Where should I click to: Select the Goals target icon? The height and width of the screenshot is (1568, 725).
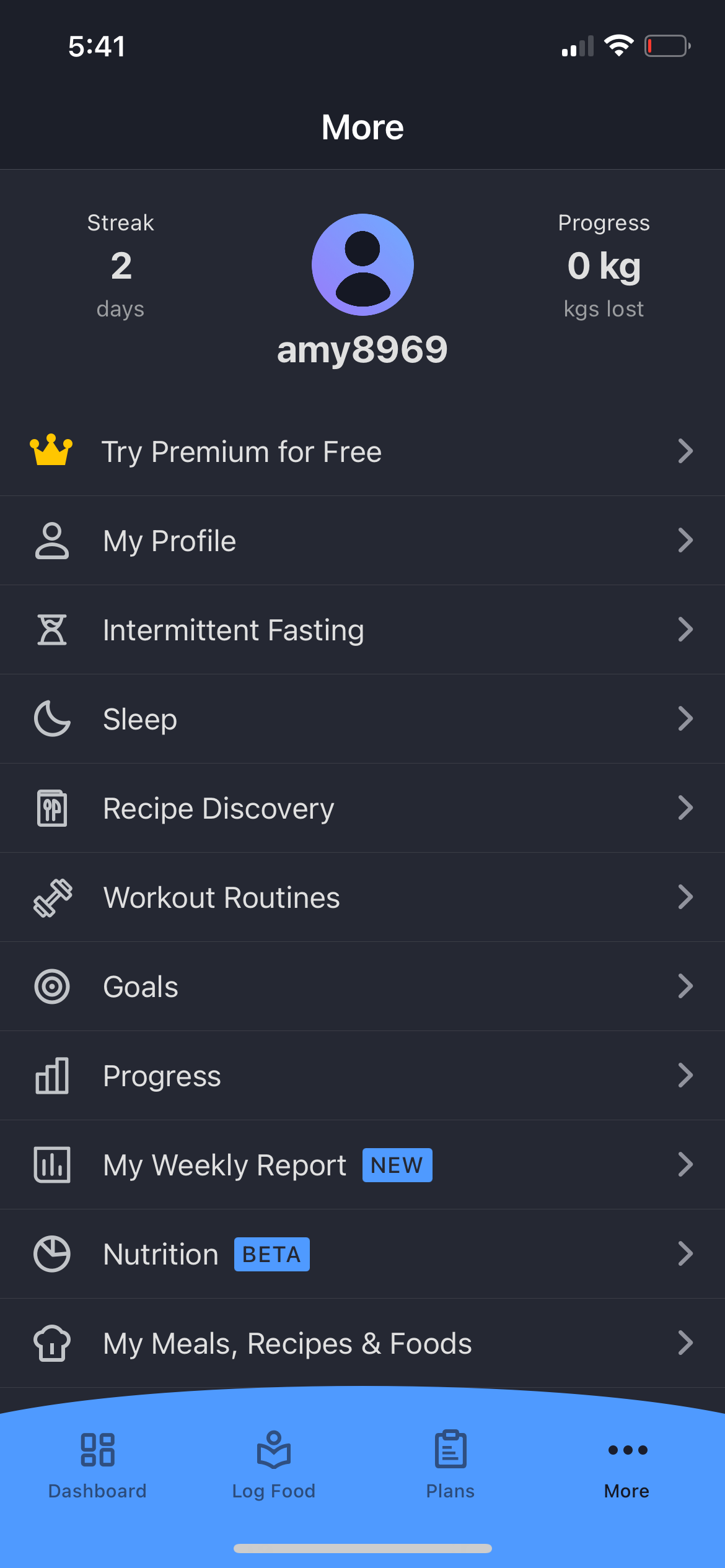(51, 986)
